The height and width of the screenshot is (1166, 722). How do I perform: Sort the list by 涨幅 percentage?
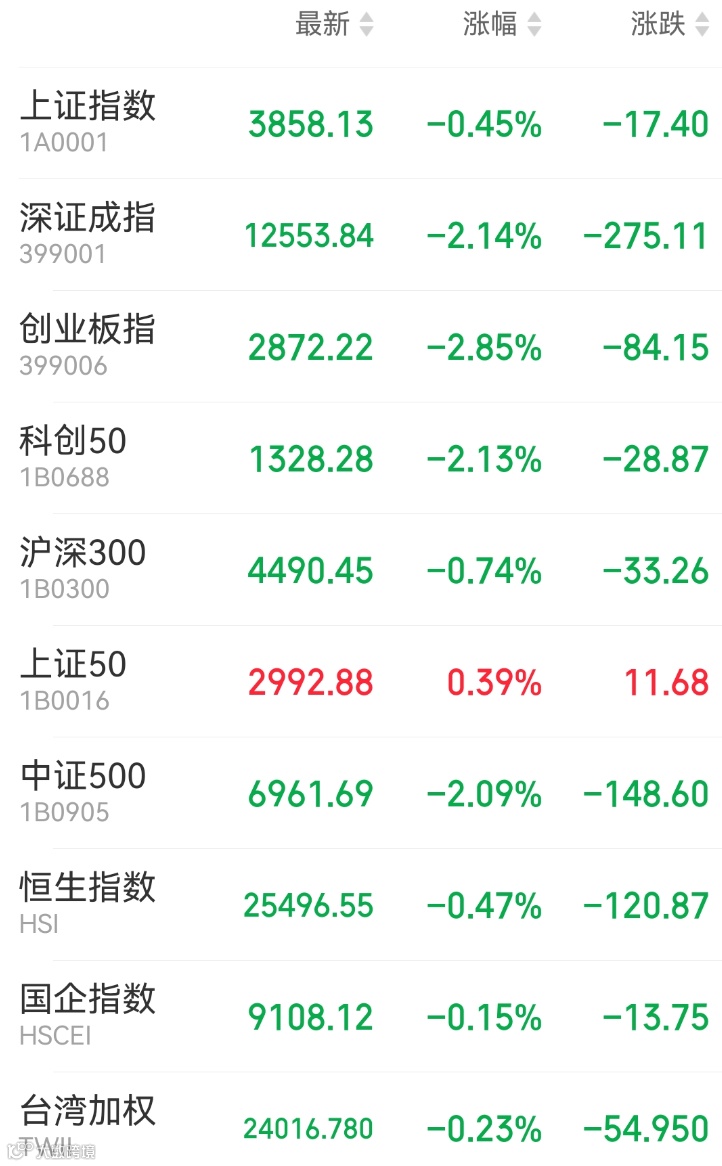[502, 24]
